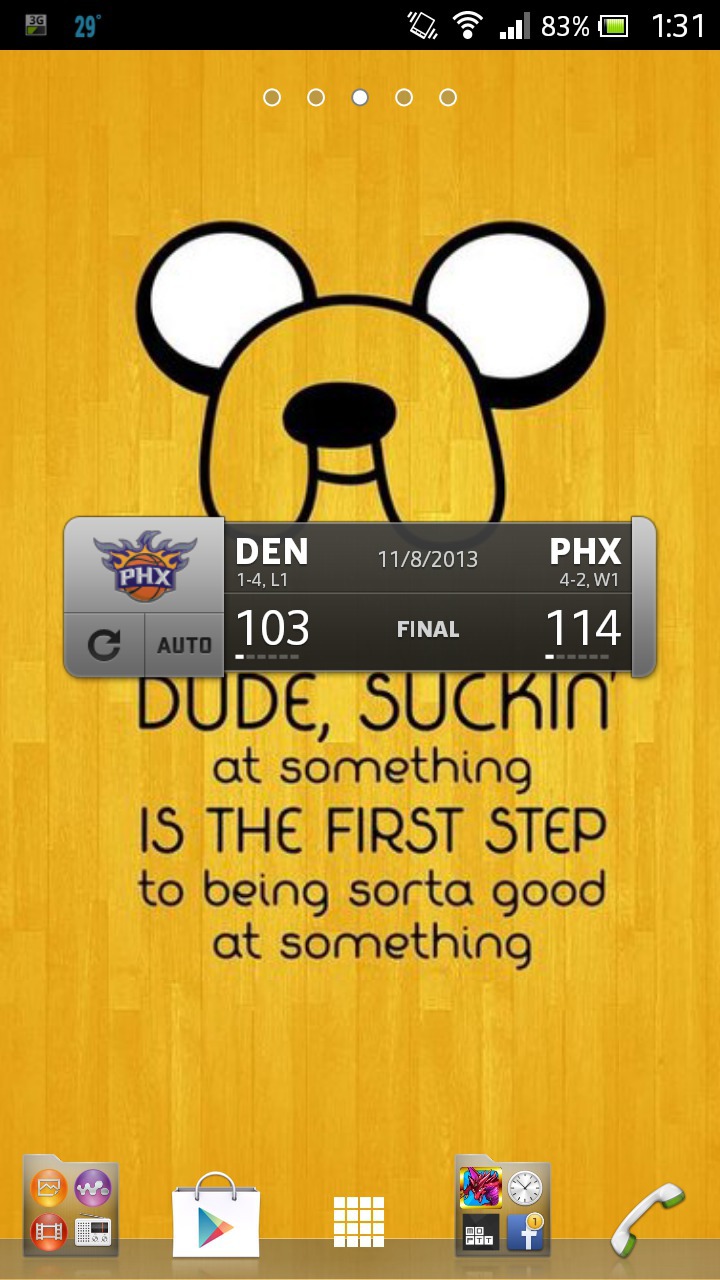Toggle the AUTO update button
This screenshot has width=720, height=1280.
click(x=184, y=645)
